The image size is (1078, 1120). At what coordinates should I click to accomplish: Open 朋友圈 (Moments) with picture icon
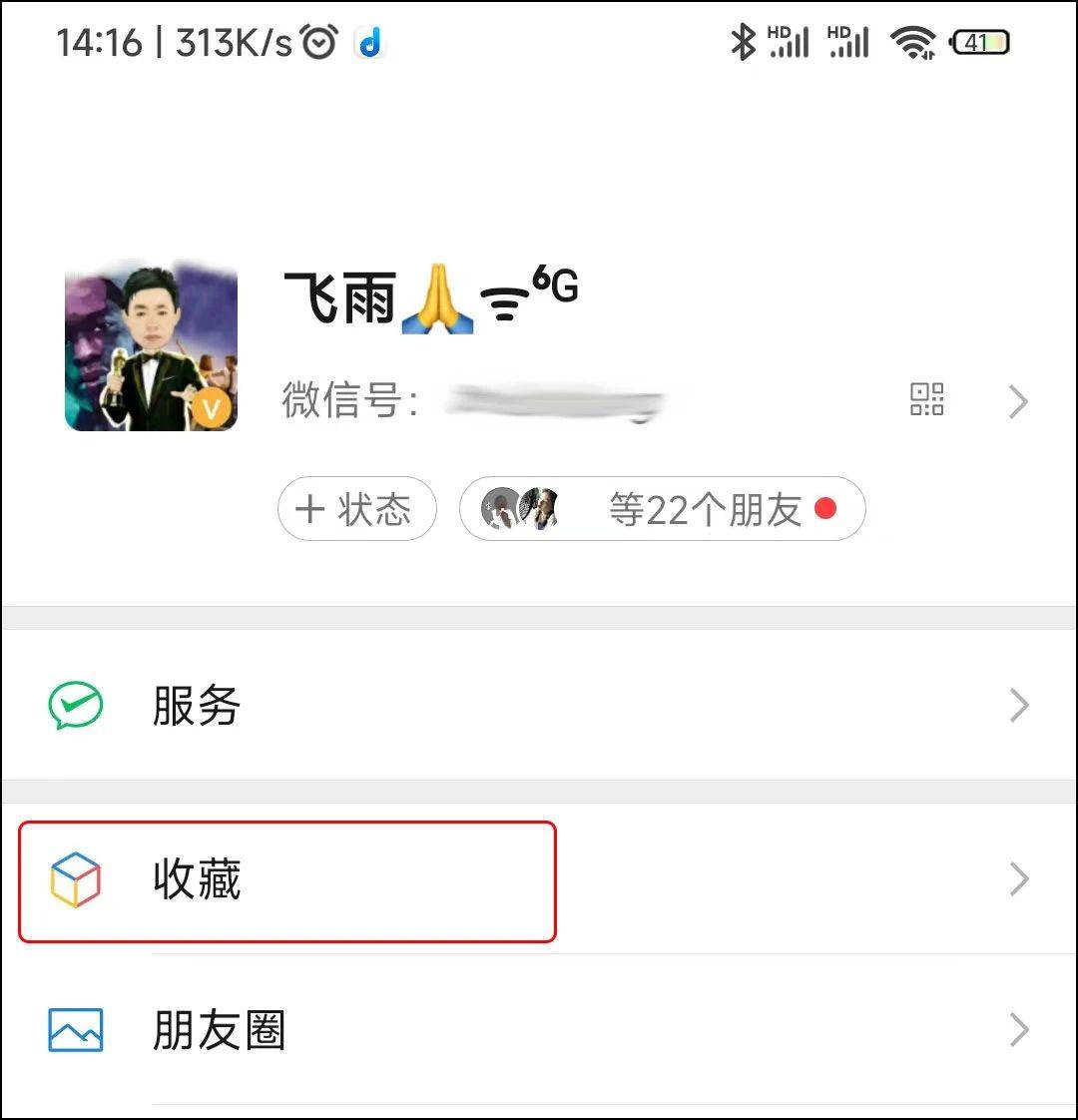pos(218,1031)
